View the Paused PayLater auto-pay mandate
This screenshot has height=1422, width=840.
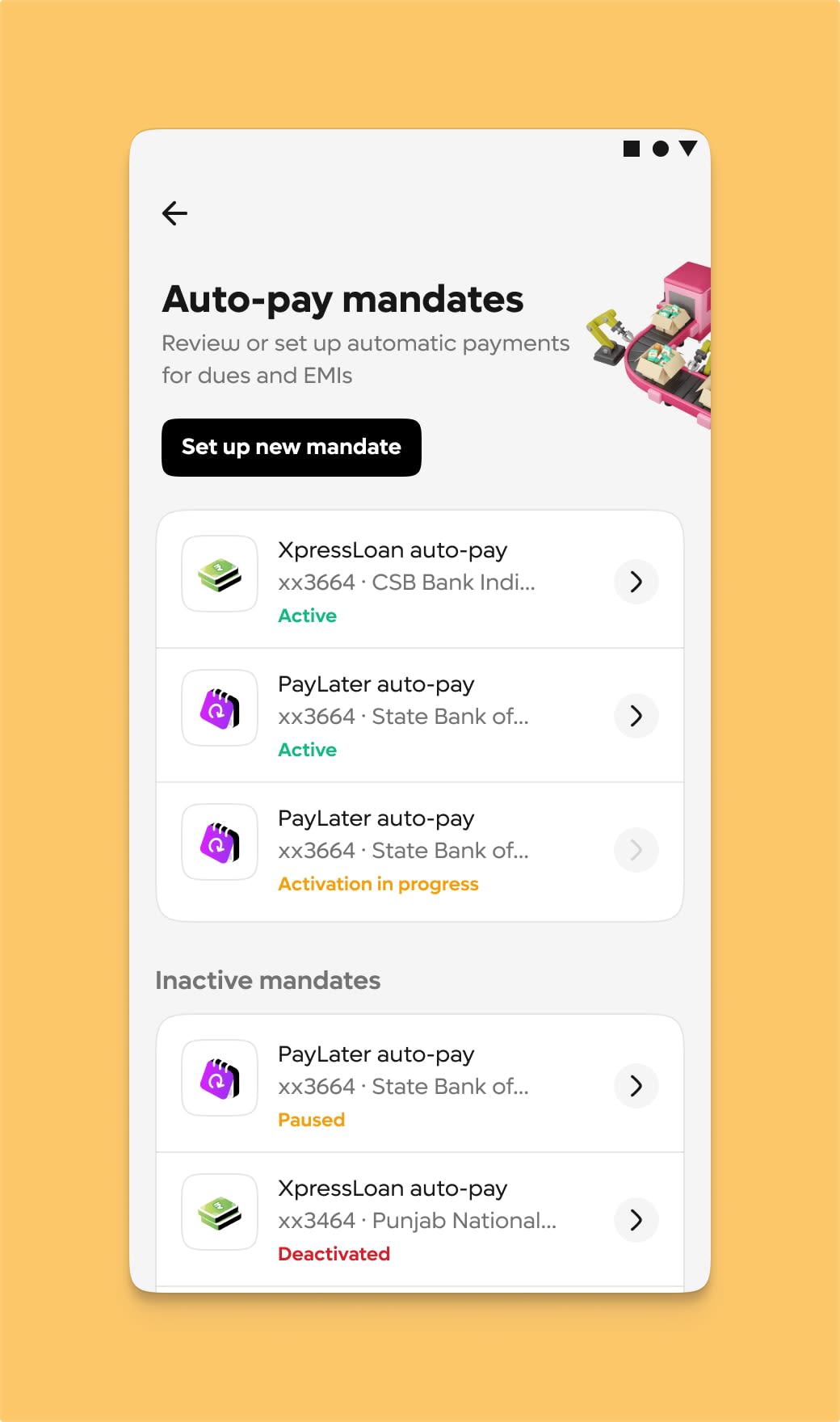point(636,1086)
